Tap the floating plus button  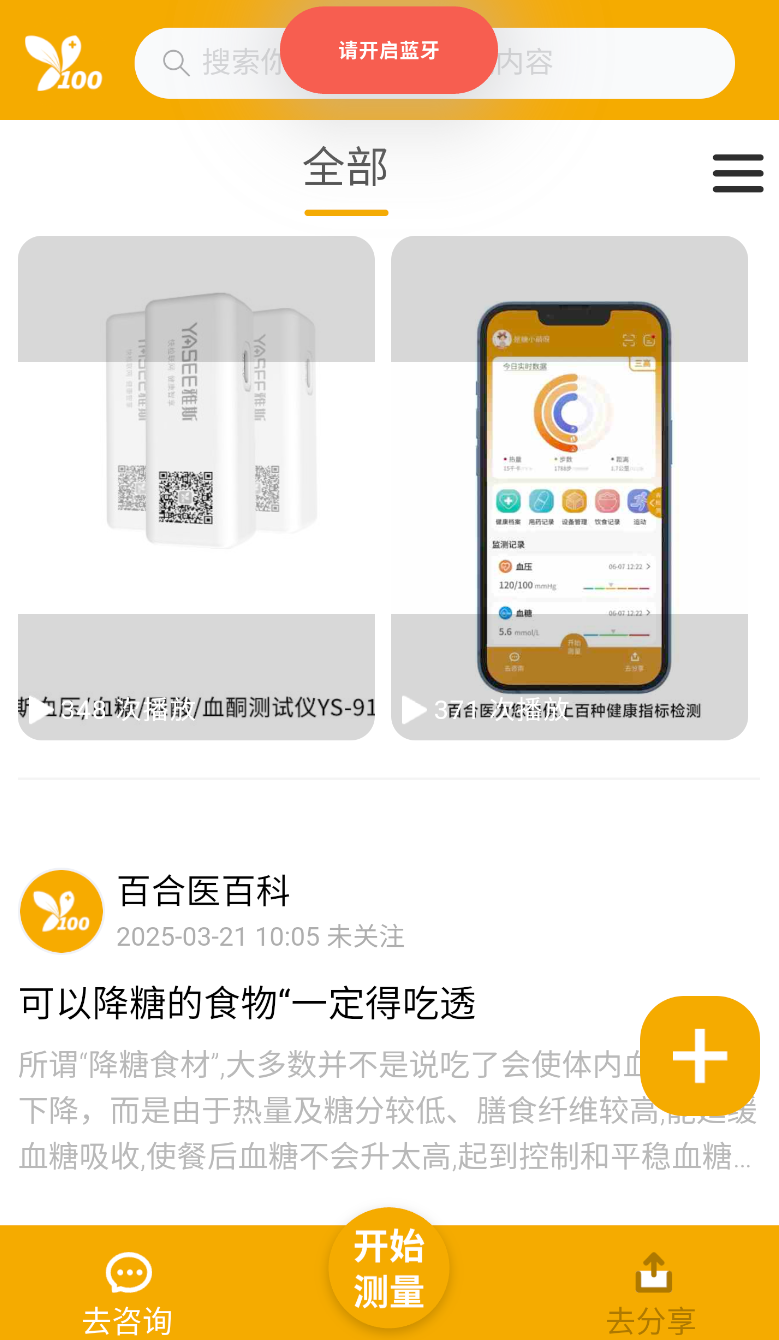[x=700, y=1055]
